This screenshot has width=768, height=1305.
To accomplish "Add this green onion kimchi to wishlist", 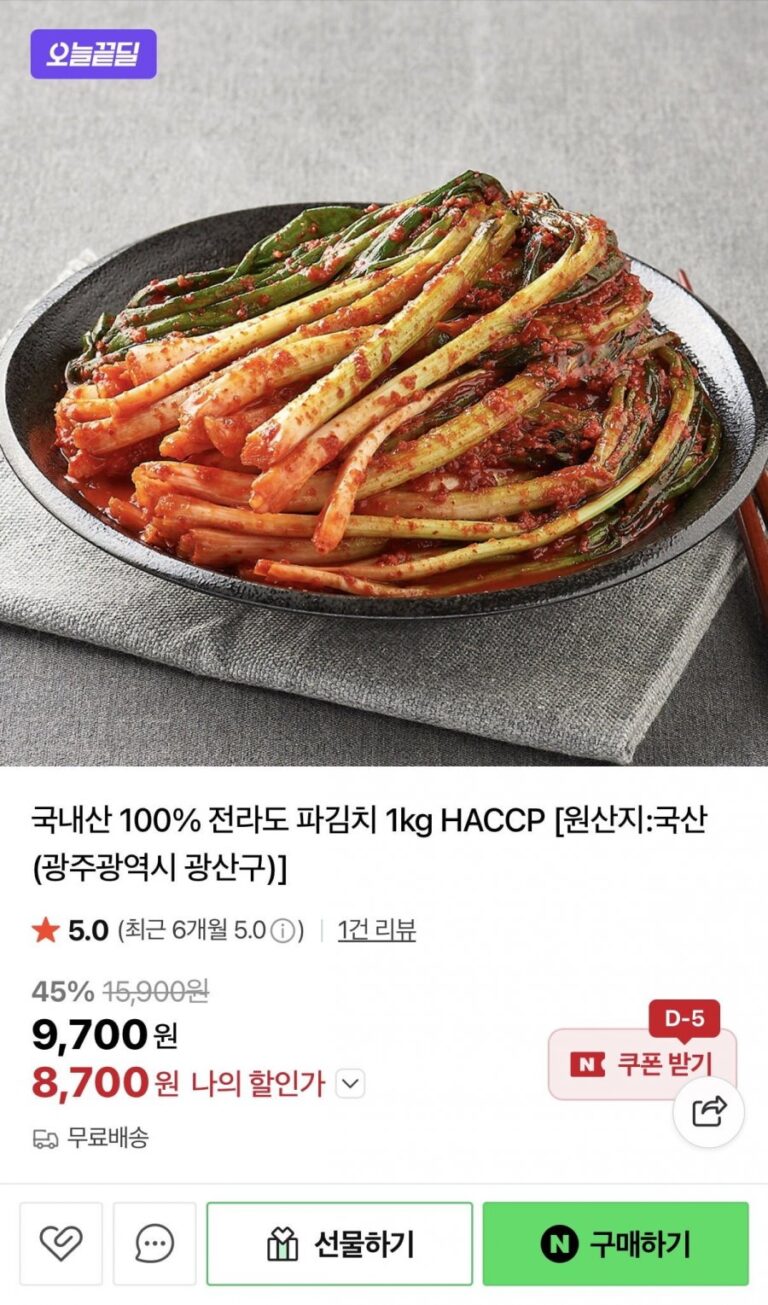I will coord(61,1244).
